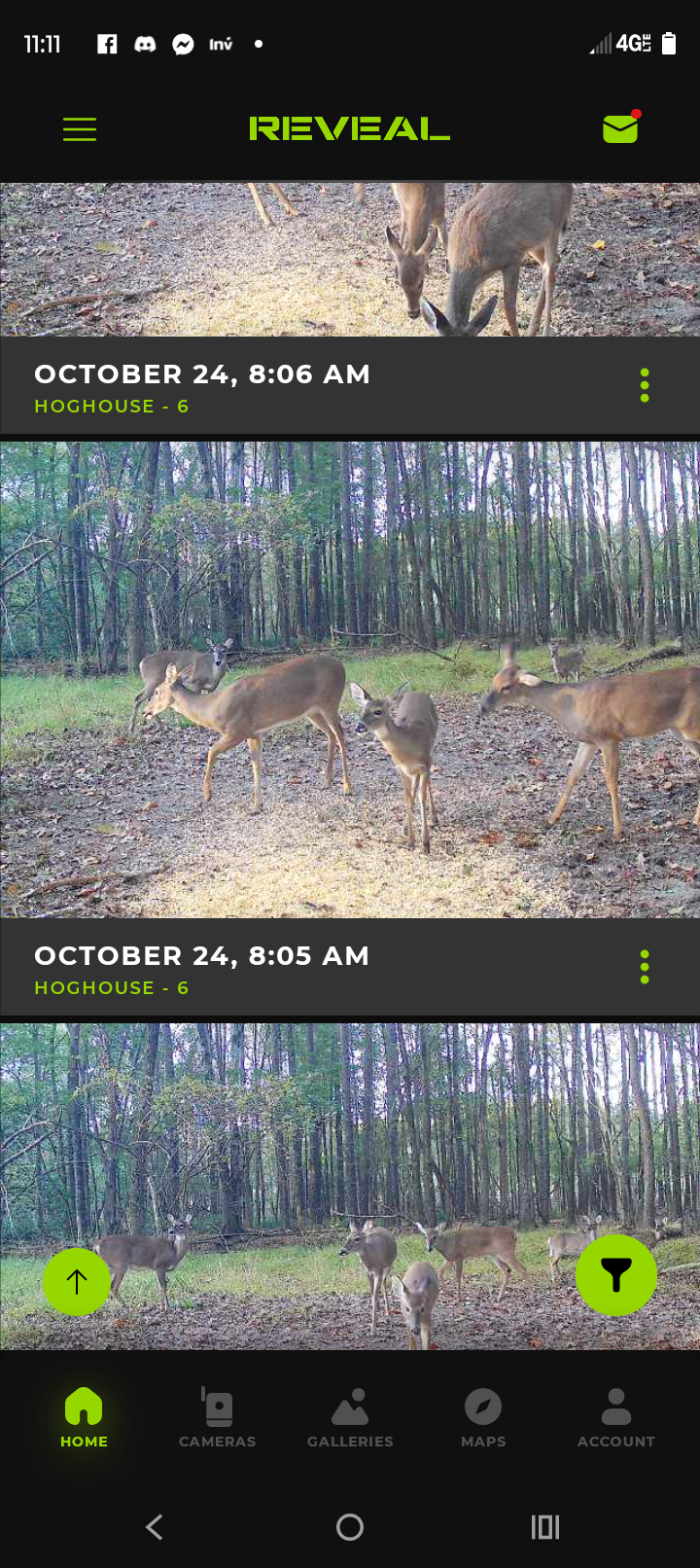Switch to the Cameras tab
Viewport: 700px width, 1568px height.
tap(218, 1417)
